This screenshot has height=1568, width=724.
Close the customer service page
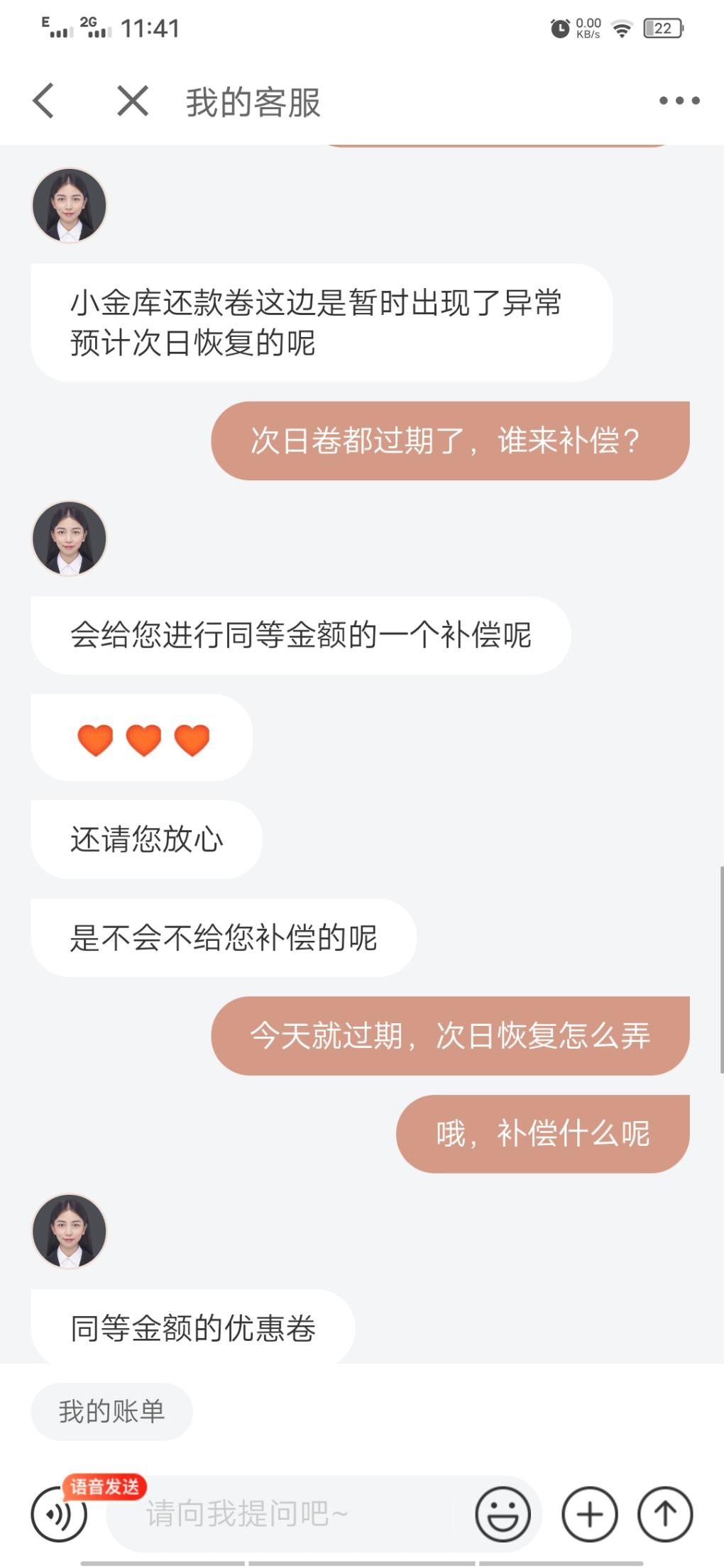[x=133, y=101]
